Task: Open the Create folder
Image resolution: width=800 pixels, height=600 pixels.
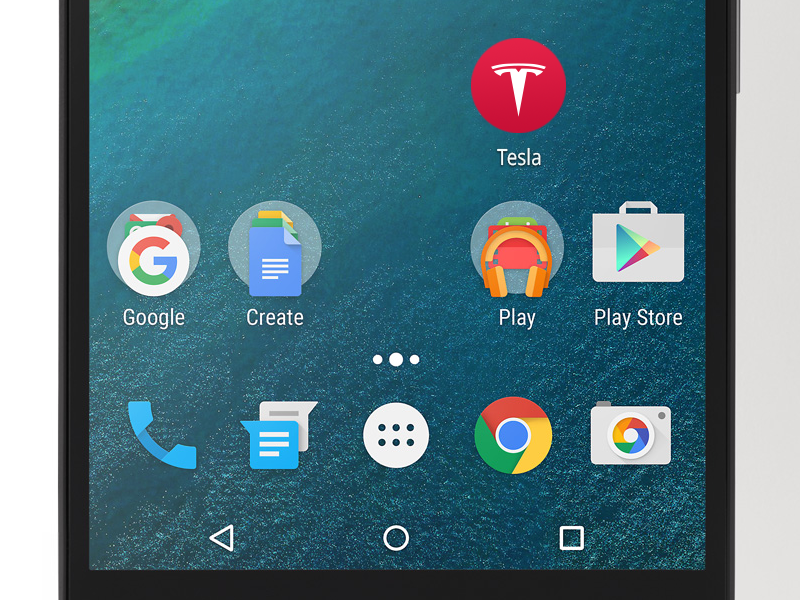Action: (x=275, y=249)
